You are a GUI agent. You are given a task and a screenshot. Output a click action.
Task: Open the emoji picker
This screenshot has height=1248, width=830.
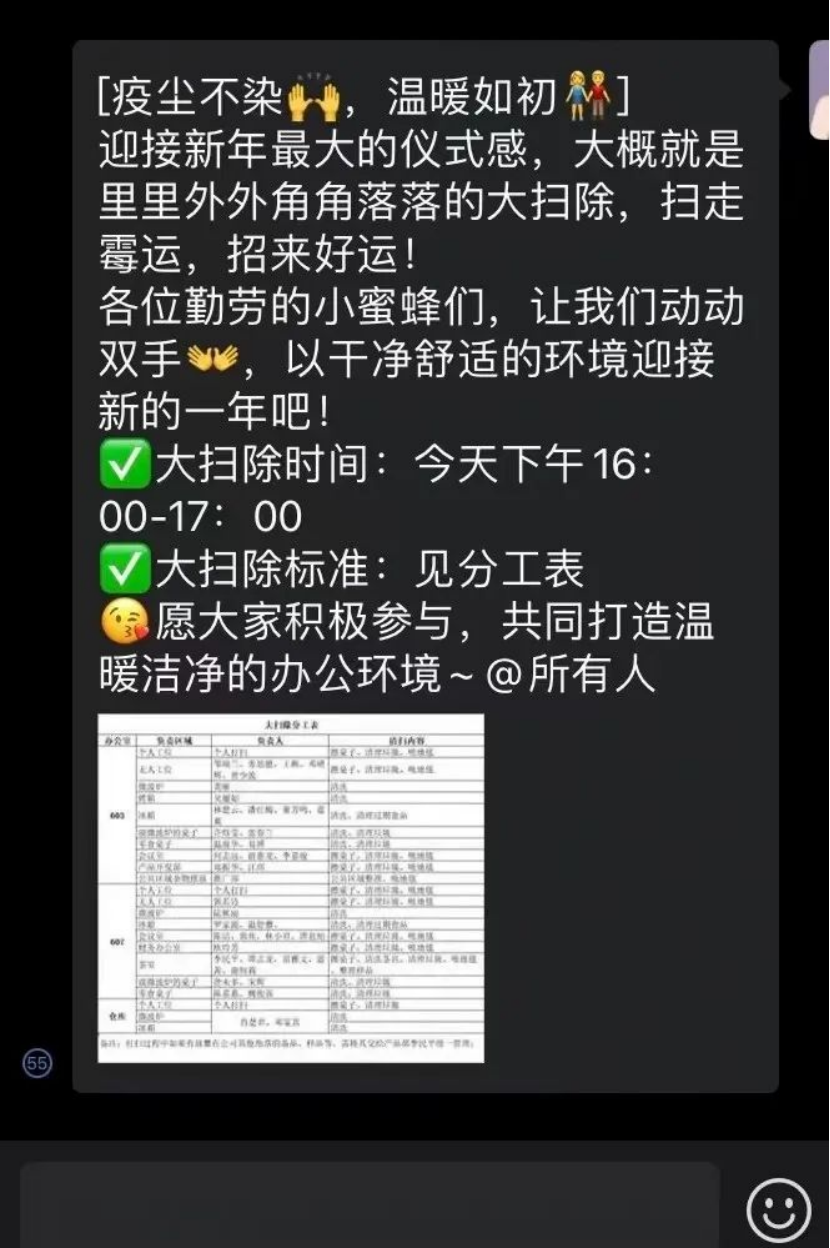coord(779,1209)
